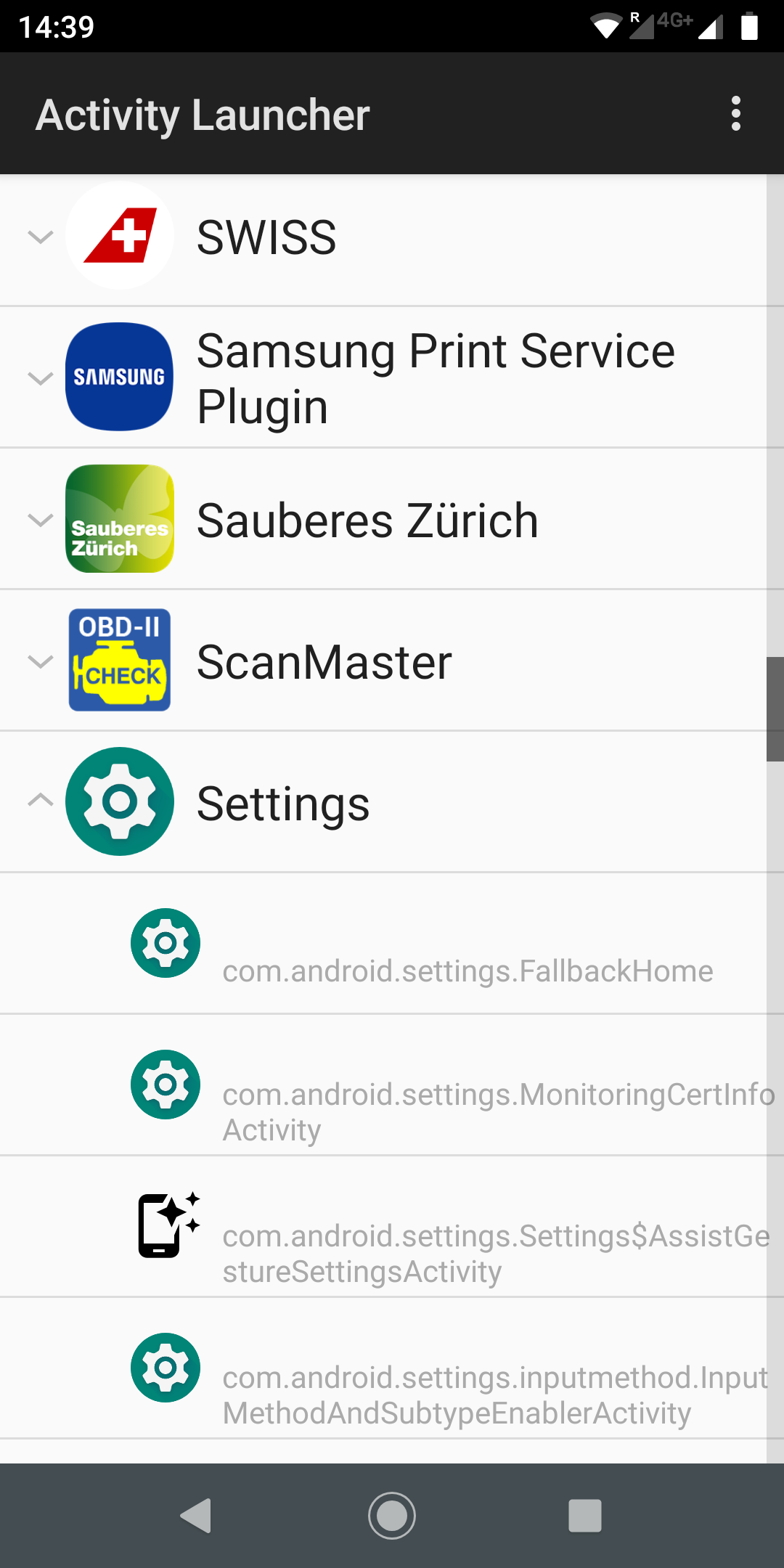
Task: Tap the ScanMaster OBD-II icon
Action: pos(119,659)
